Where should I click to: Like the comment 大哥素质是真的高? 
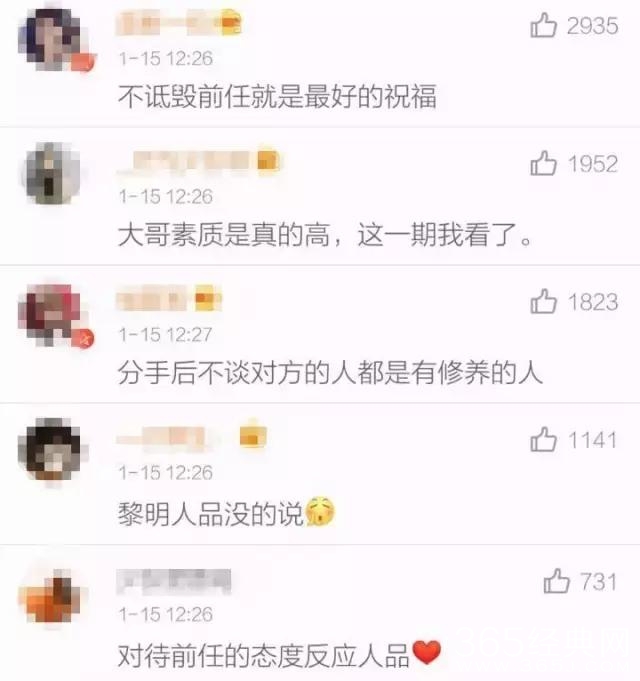[x=545, y=164]
